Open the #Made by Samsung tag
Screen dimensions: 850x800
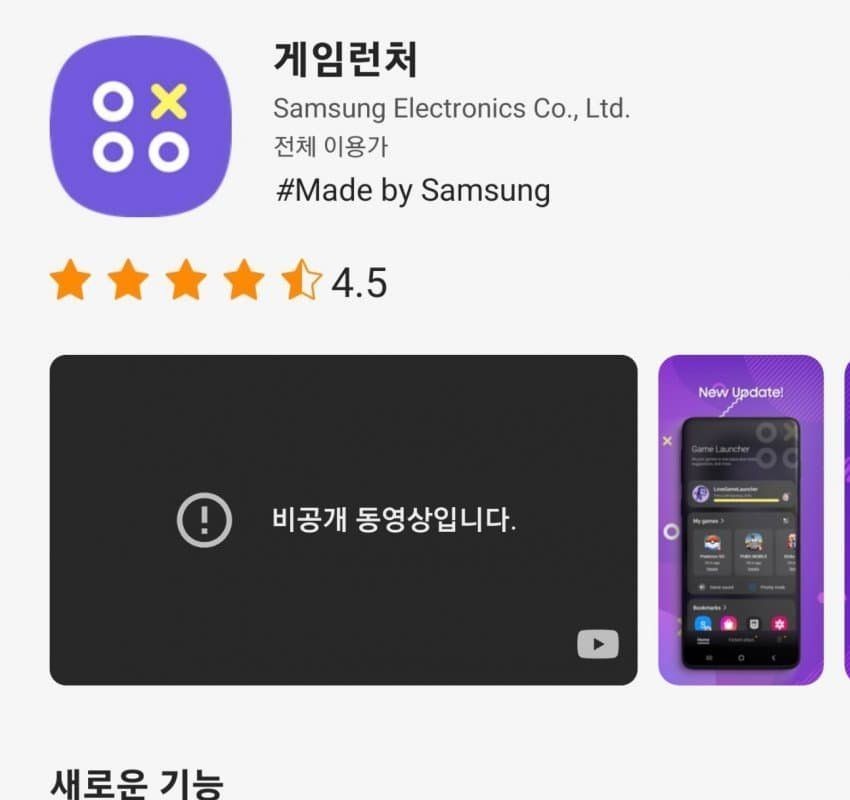[412, 189]
